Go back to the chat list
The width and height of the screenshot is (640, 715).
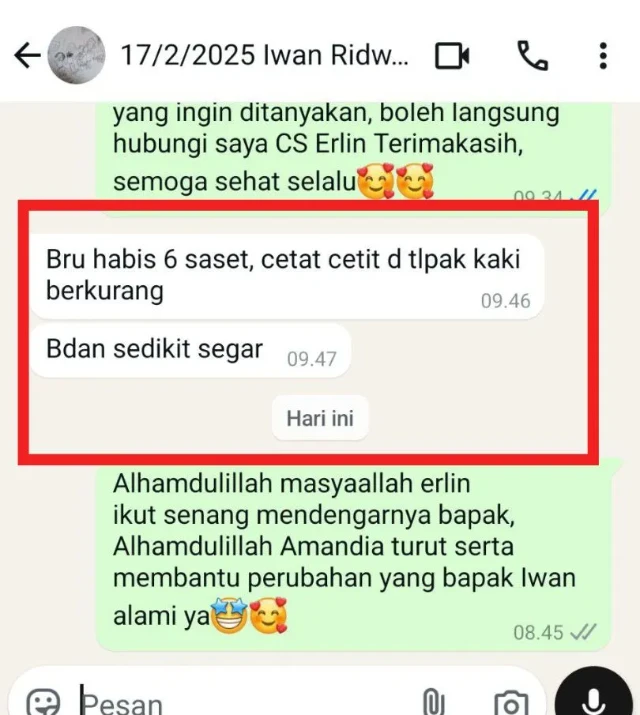[27, 55]
